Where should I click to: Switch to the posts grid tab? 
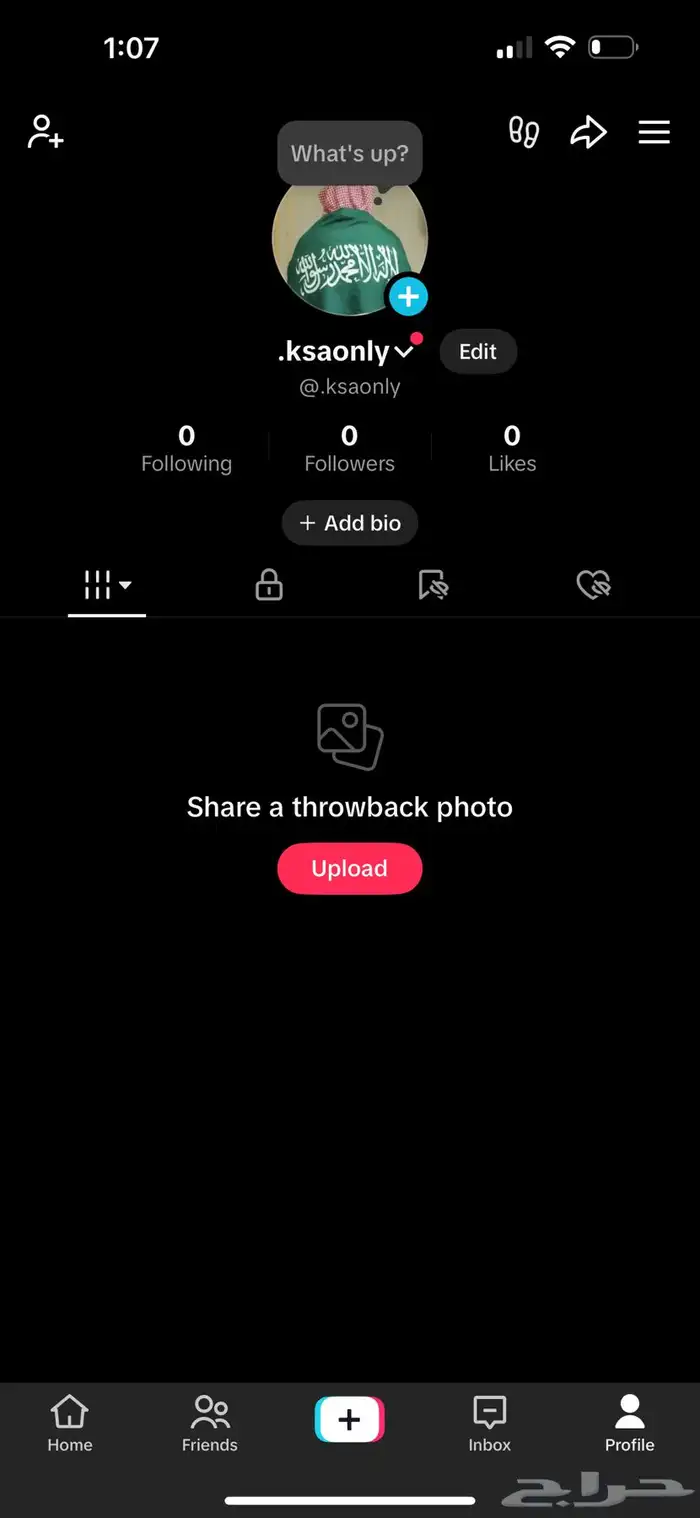tap(107, 585)
